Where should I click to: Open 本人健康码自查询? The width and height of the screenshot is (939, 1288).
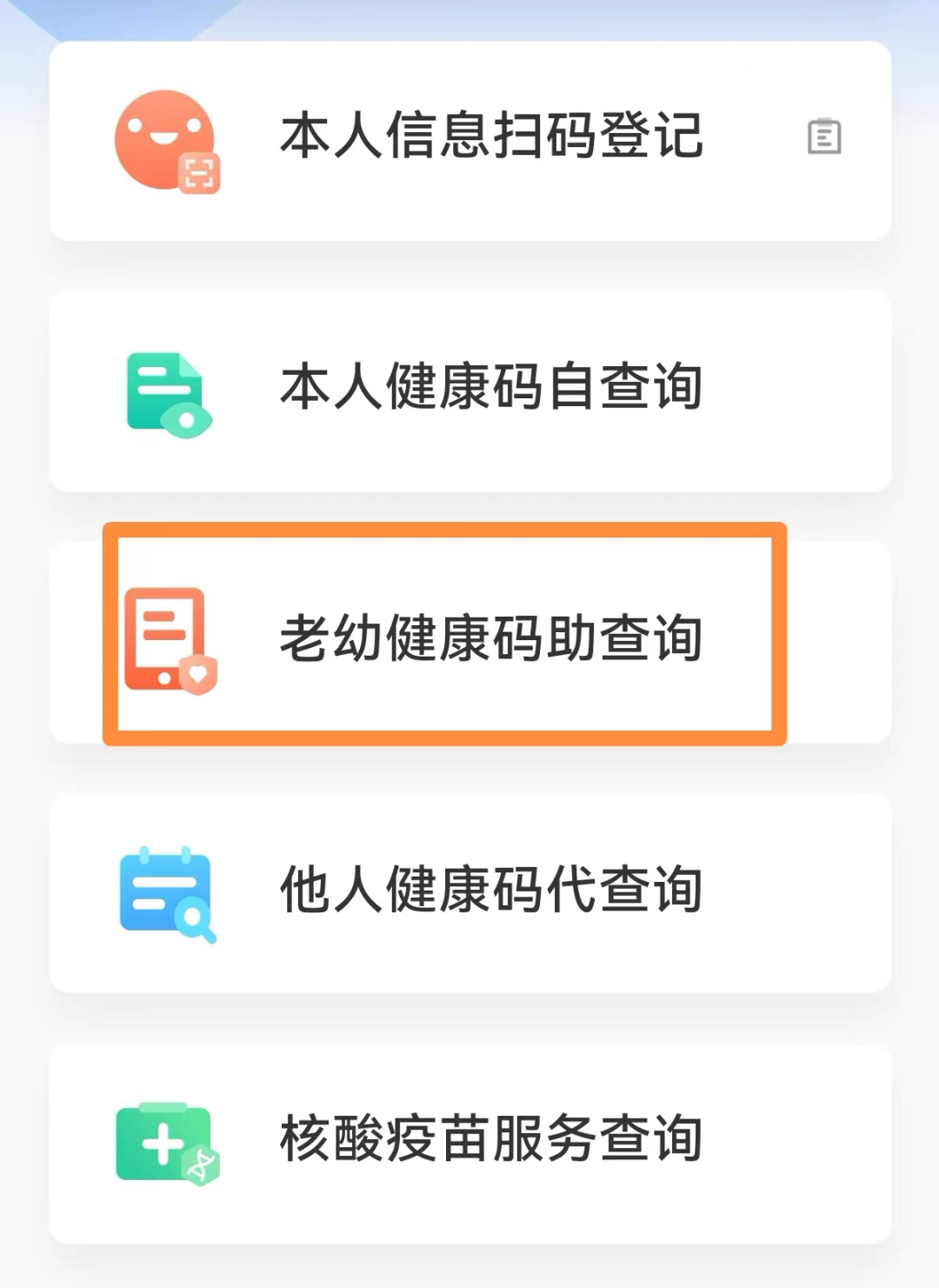[469, 390]
